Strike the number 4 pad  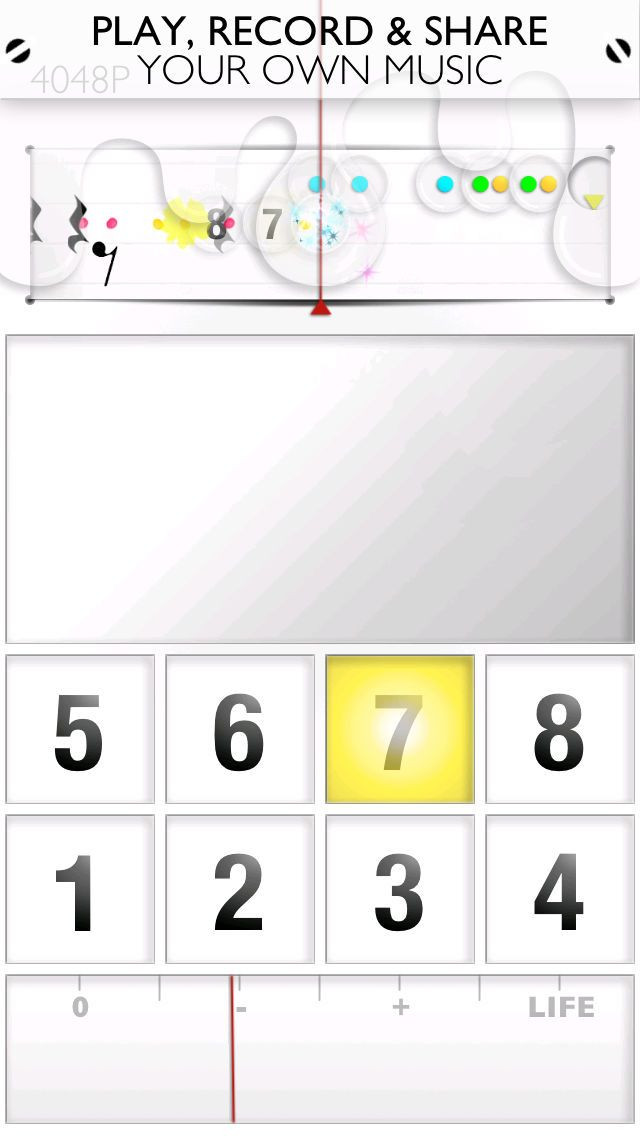pos(560,889)
